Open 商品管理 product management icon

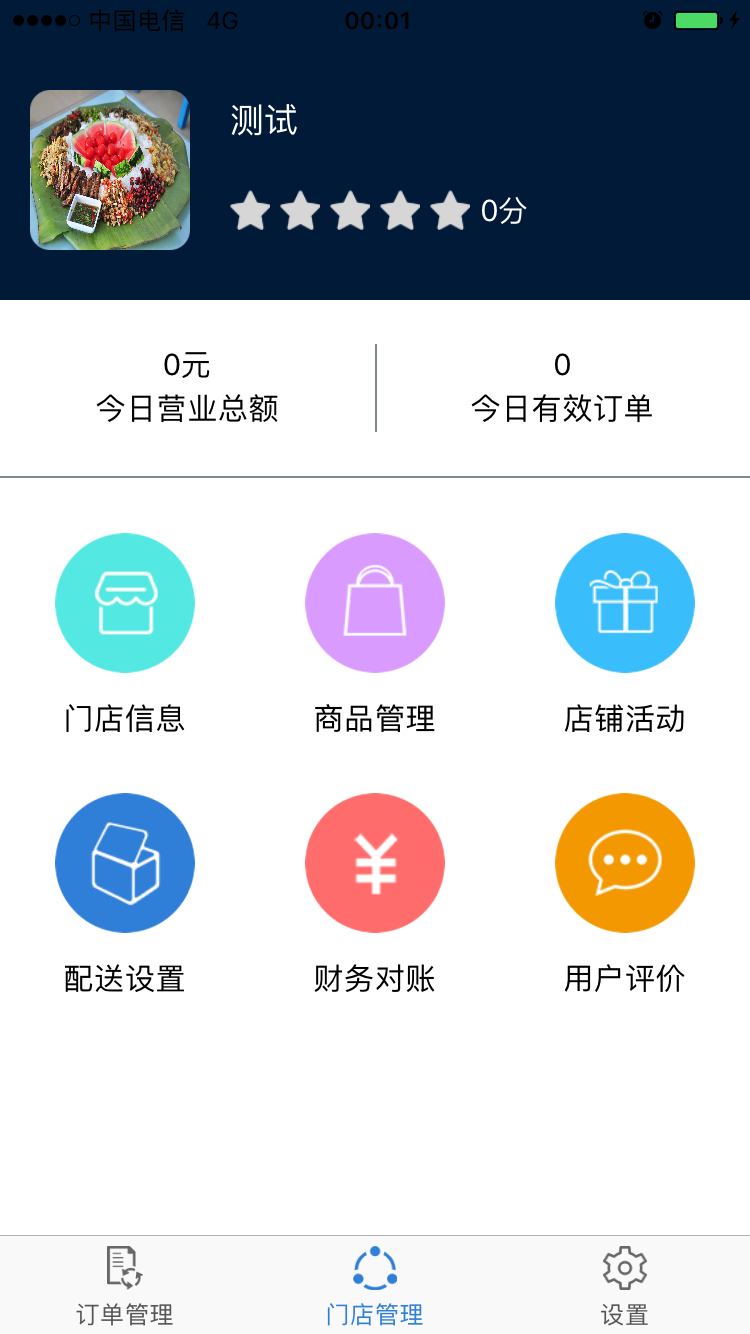[x=375, y=603]
